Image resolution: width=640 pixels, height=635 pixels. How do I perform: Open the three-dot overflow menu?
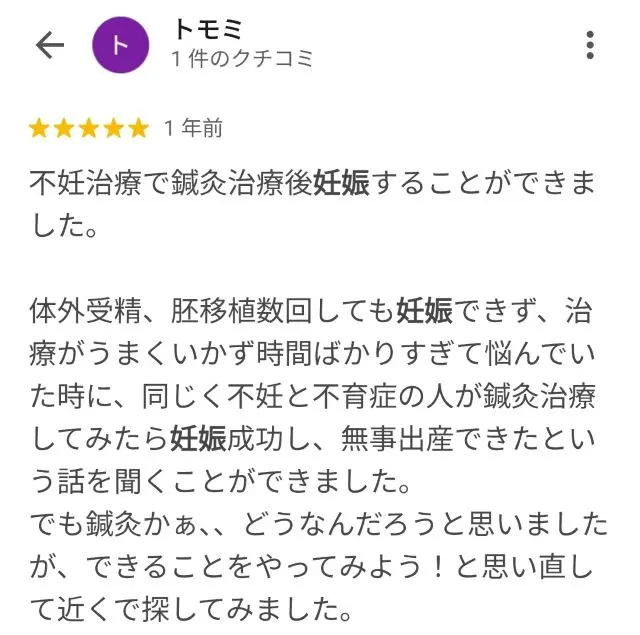tap(590, 46)
